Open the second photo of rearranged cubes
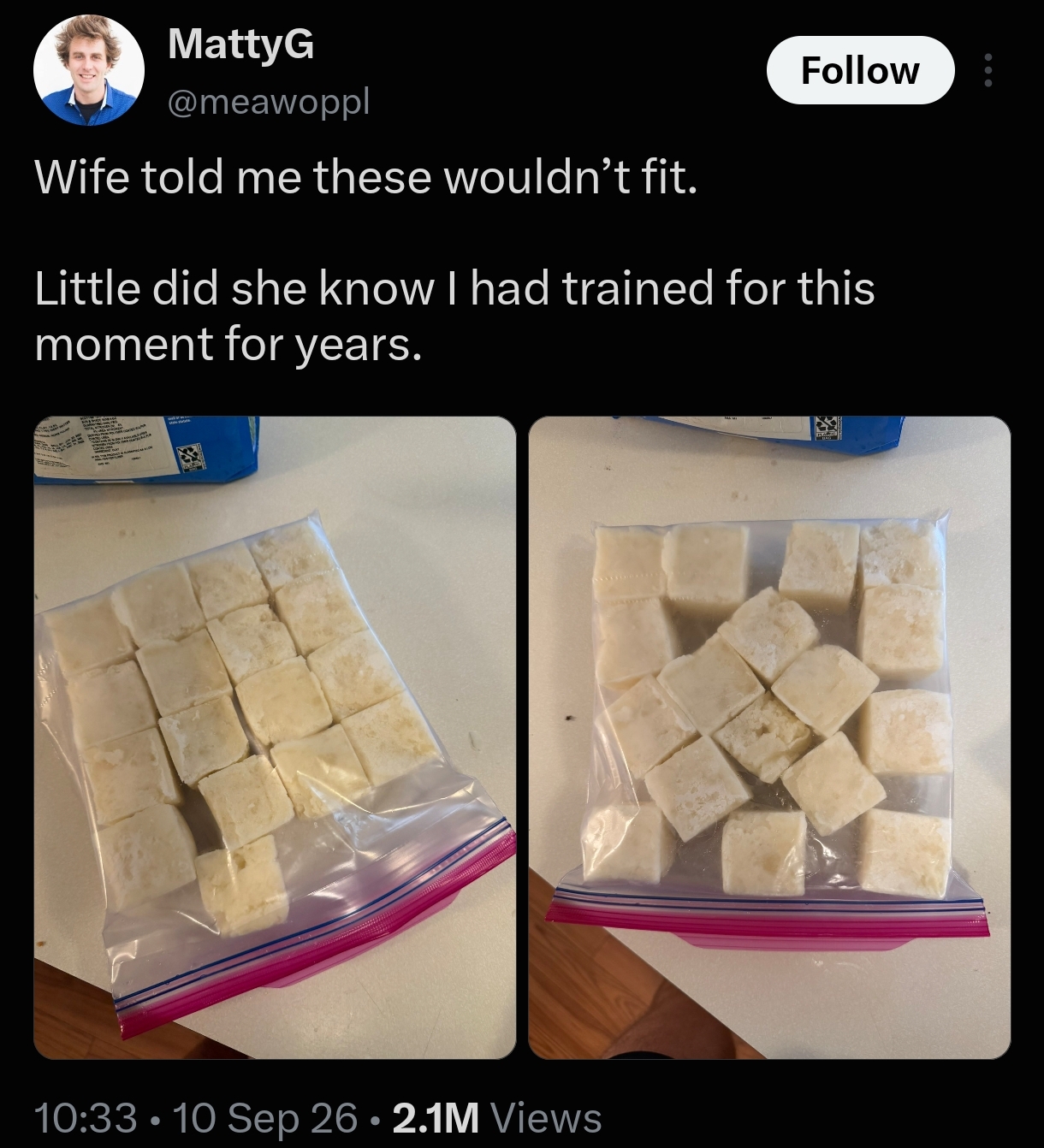Viewport: 1044px width, 1148px height. pyautogui.click(x=769, y=737)
